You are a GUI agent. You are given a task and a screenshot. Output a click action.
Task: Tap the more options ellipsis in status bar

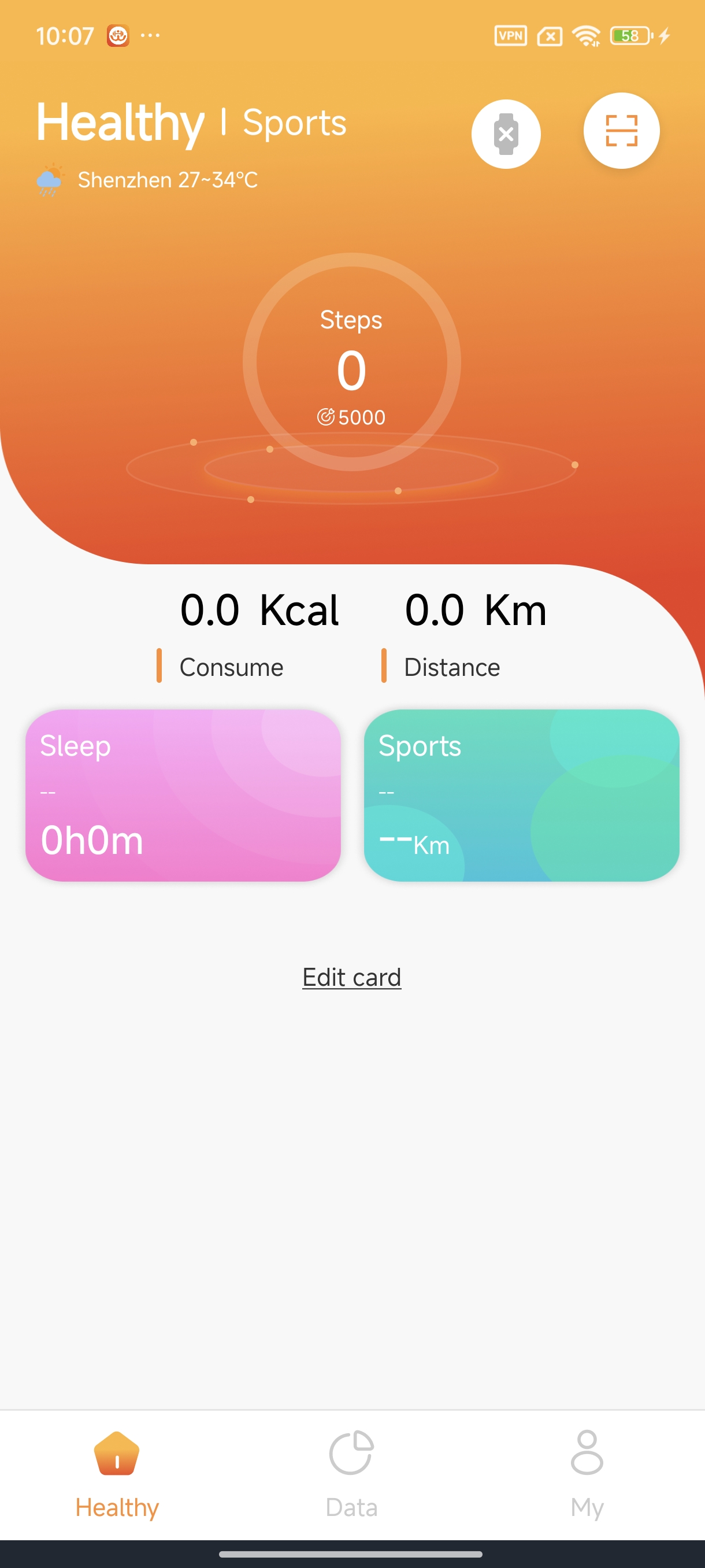[150, 36]
